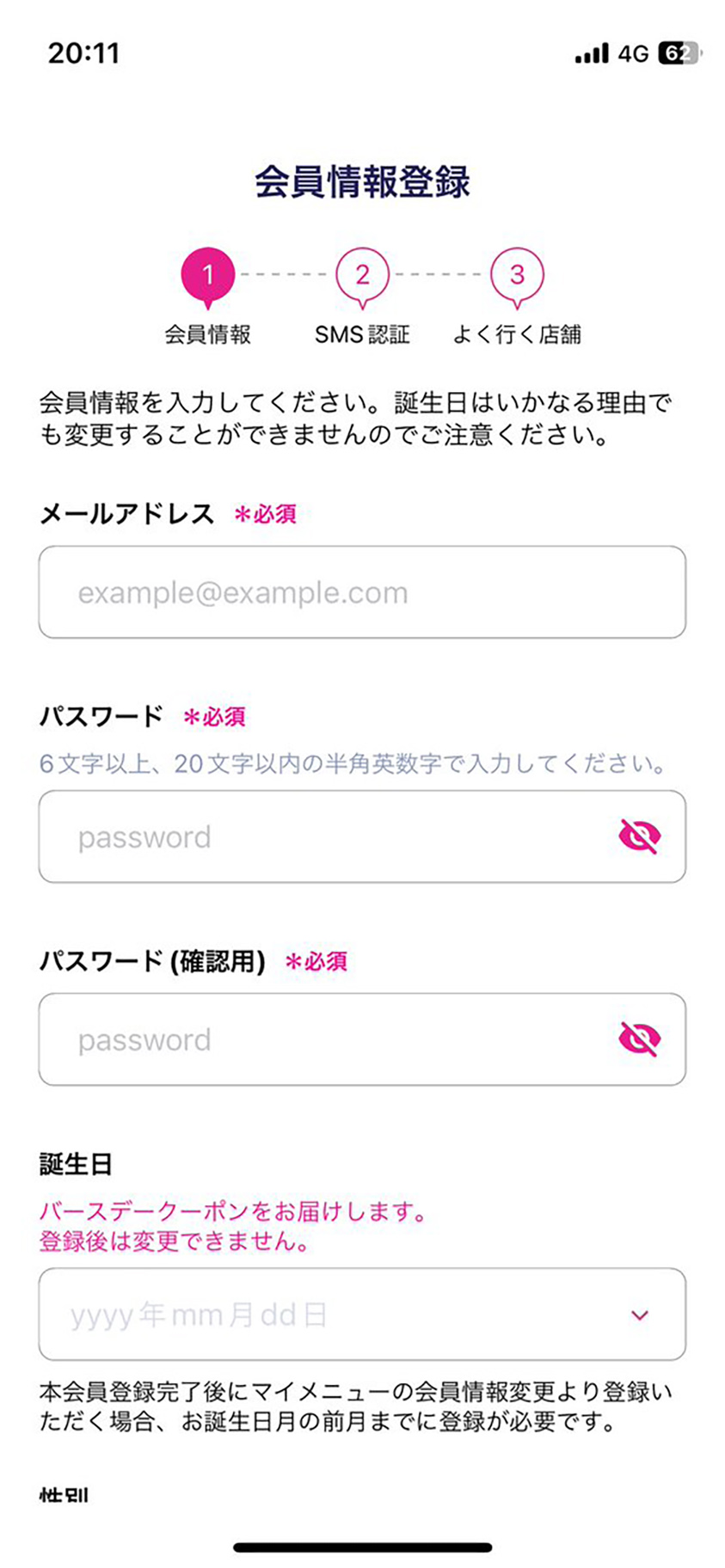Focus the パスワード password field
725x1568 pixels.
click(362, 836)
